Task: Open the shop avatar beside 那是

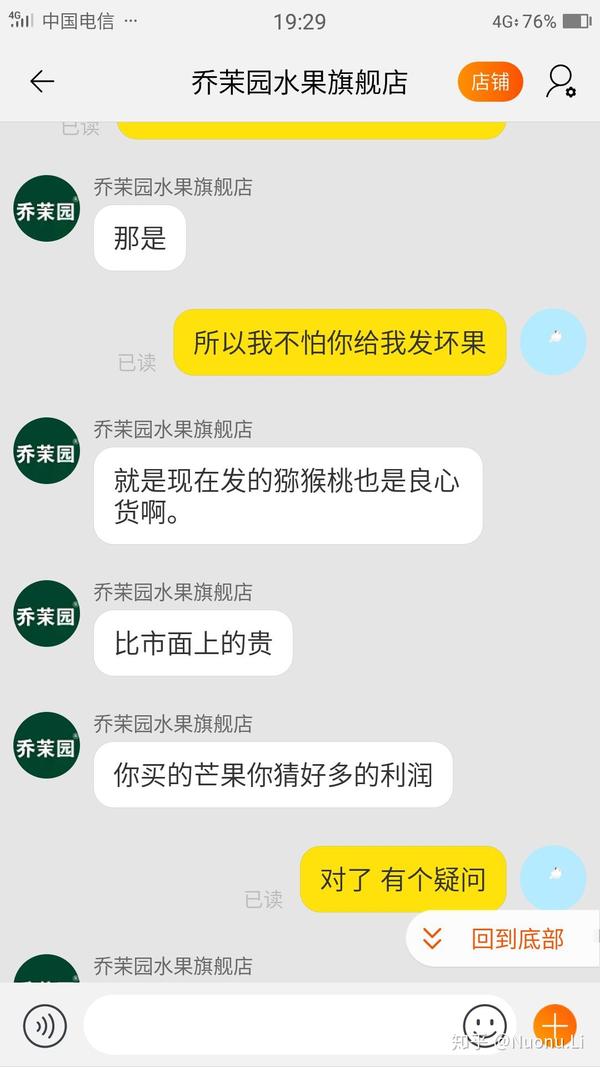Action: point(46,208)
